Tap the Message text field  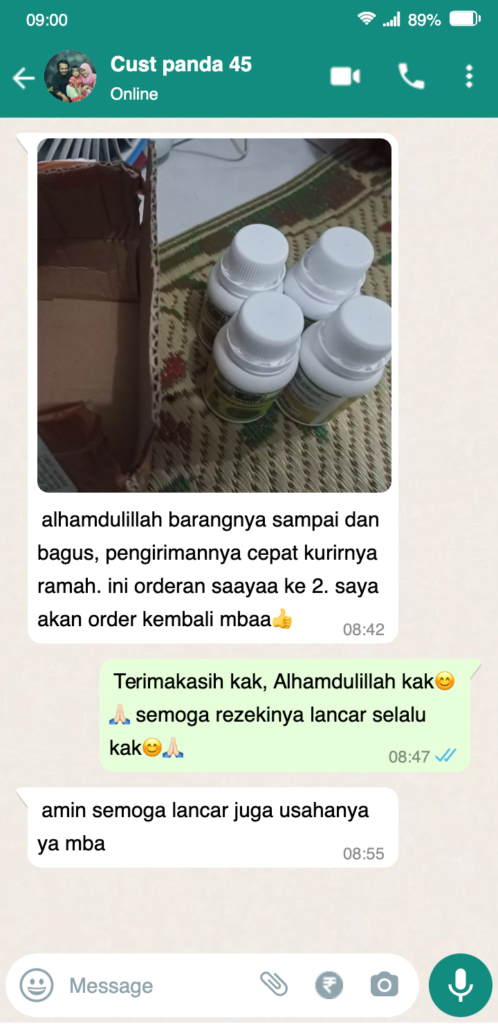coord(158,985)
